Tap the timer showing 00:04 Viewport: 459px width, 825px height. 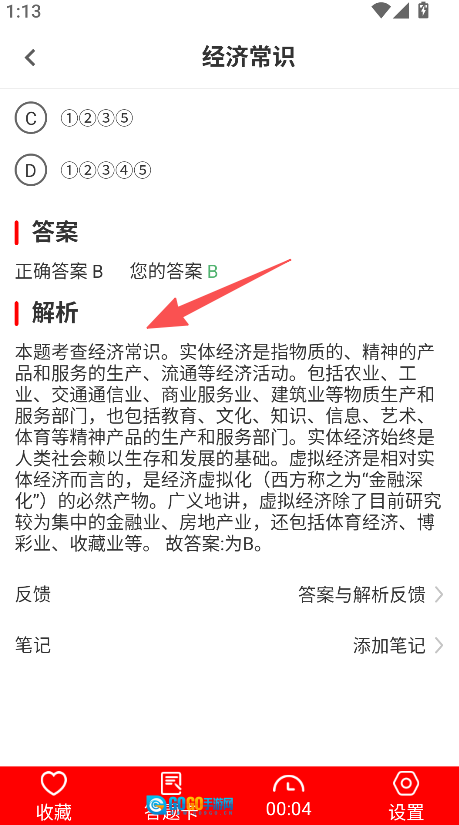click(x=288, y=796)
